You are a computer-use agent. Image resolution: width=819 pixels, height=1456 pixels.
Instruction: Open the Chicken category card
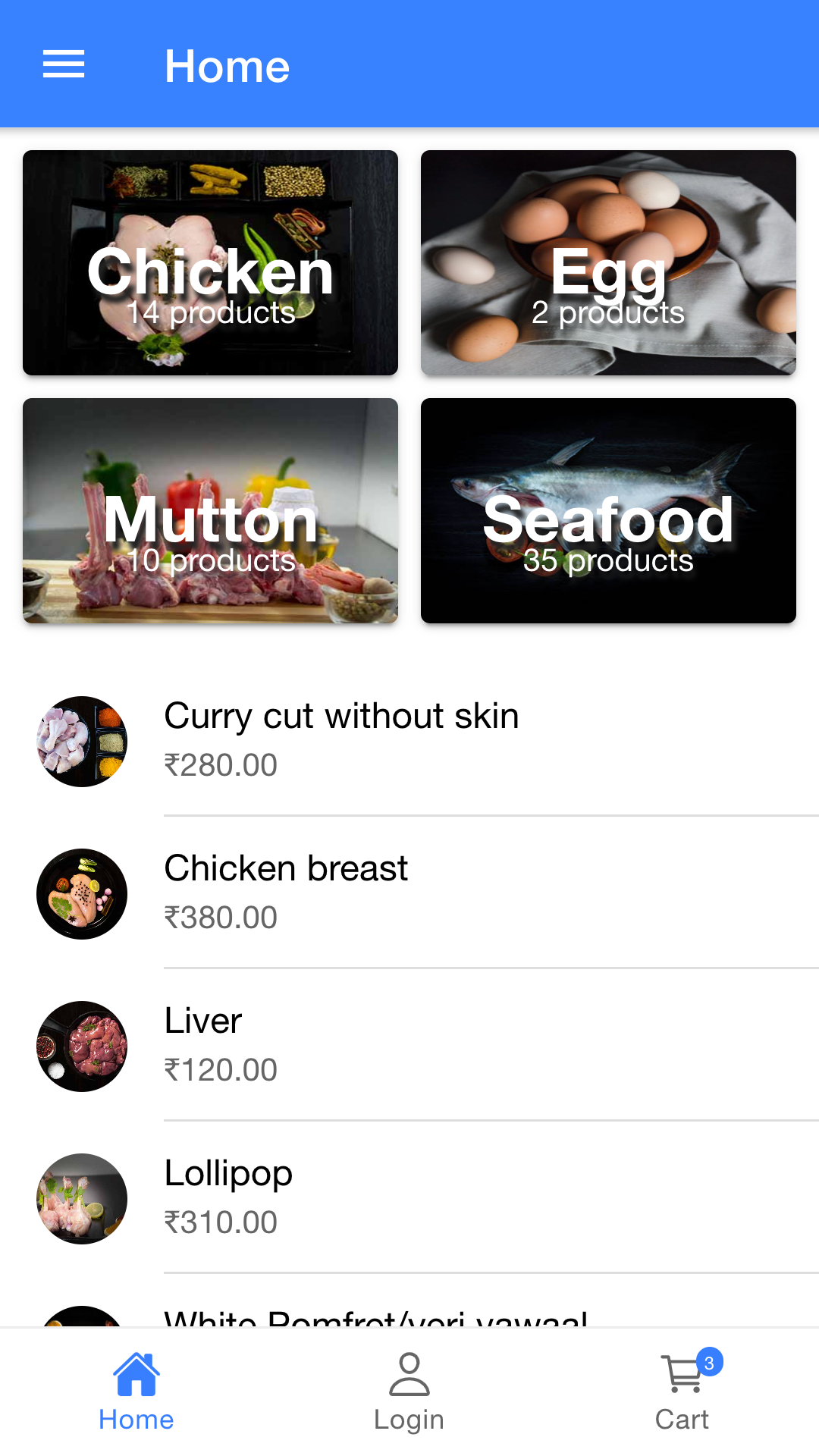210,262
